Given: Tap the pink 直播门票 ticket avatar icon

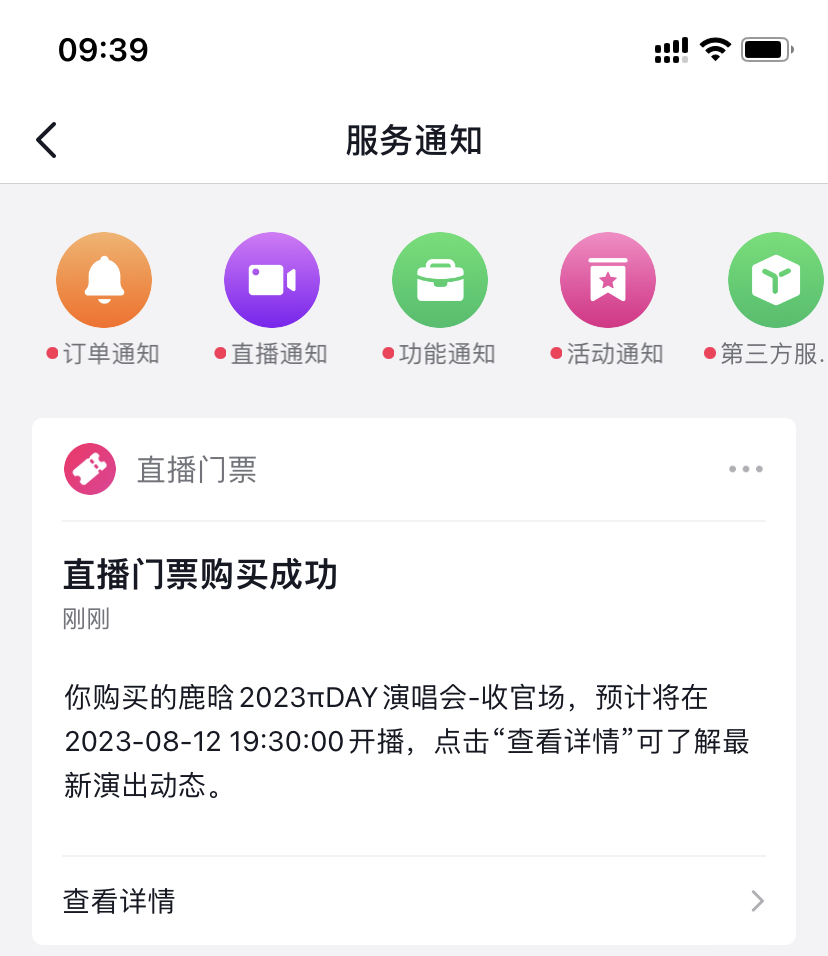Looking at the screenshot, I should [89, 468].
